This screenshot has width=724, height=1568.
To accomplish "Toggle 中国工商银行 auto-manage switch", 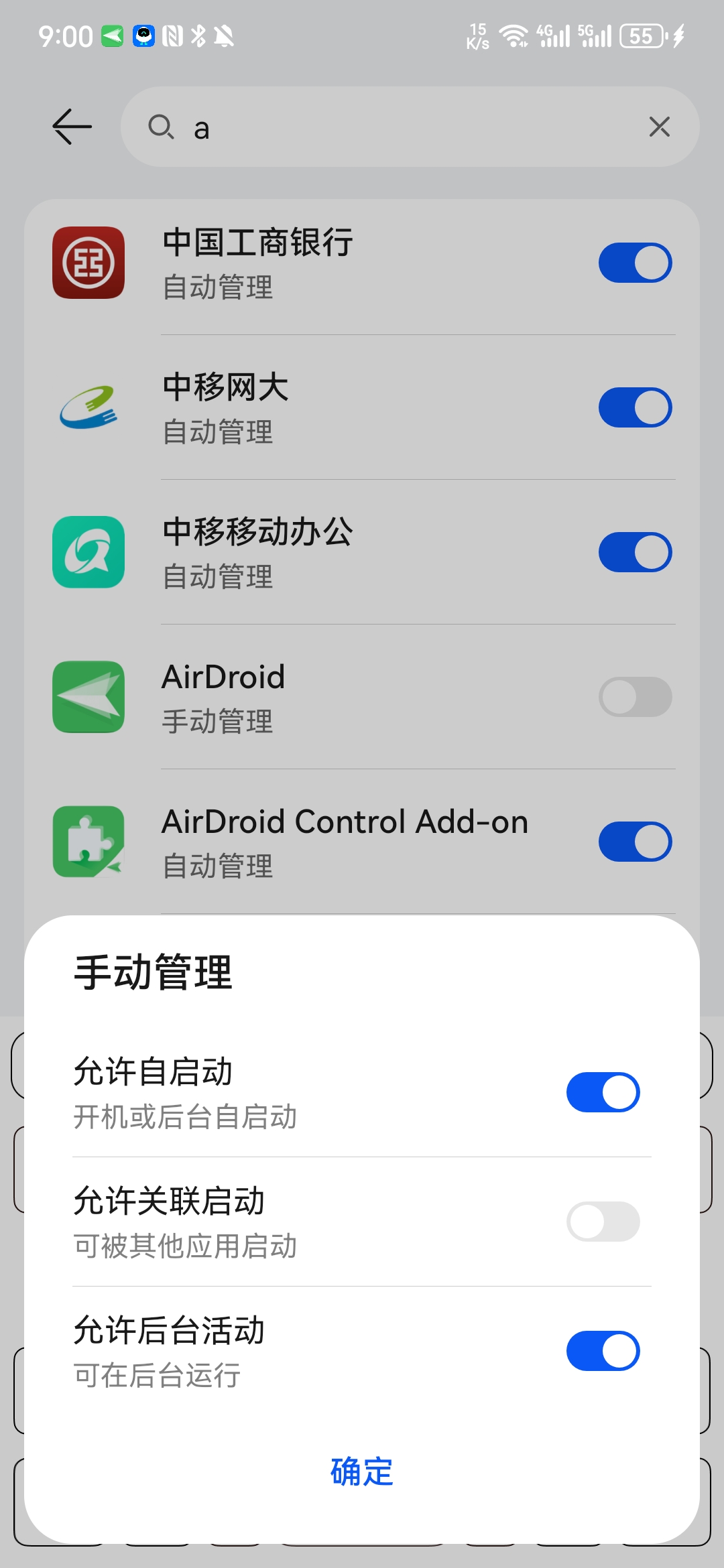I will coord(635,263).
